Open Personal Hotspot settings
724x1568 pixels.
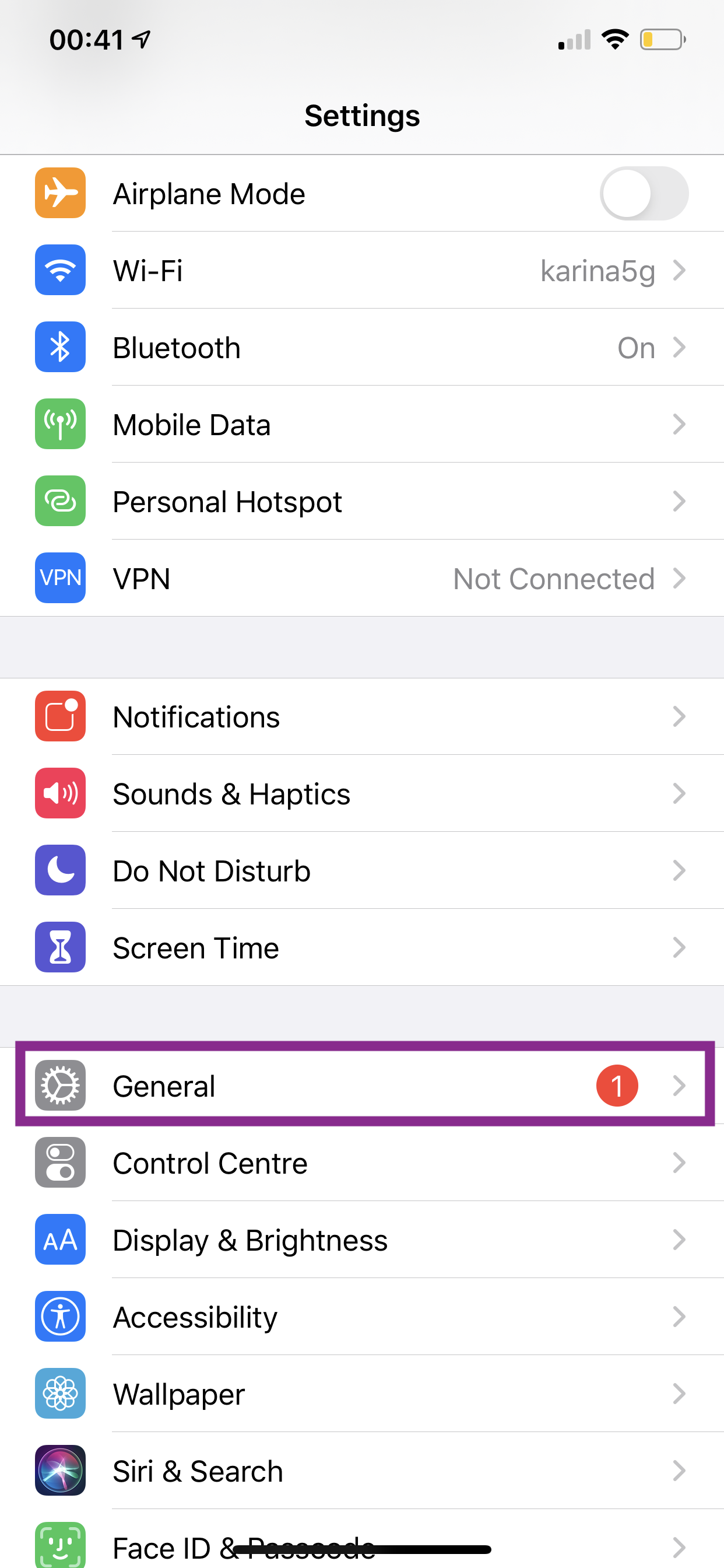click(x=362, y=502)
